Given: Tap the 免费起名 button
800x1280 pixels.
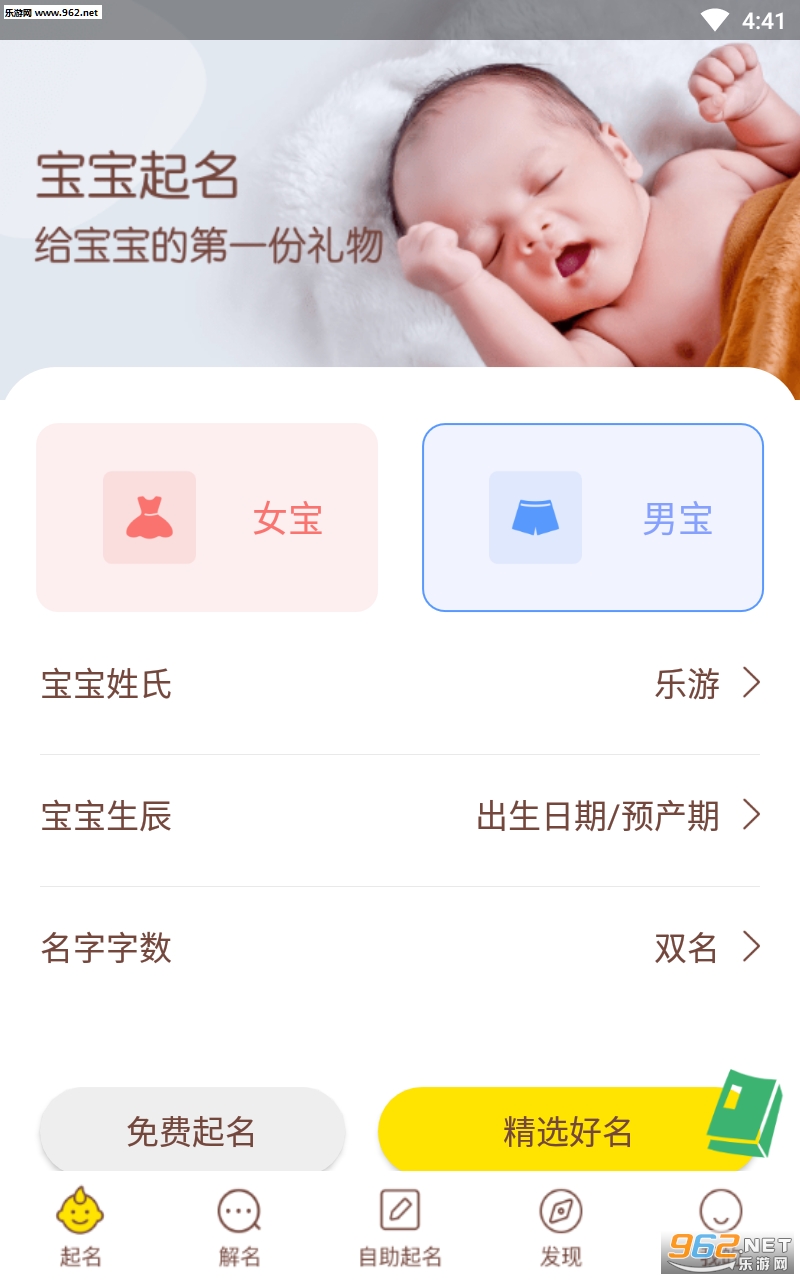Looking at the screenshot, I should point(192,1131).
